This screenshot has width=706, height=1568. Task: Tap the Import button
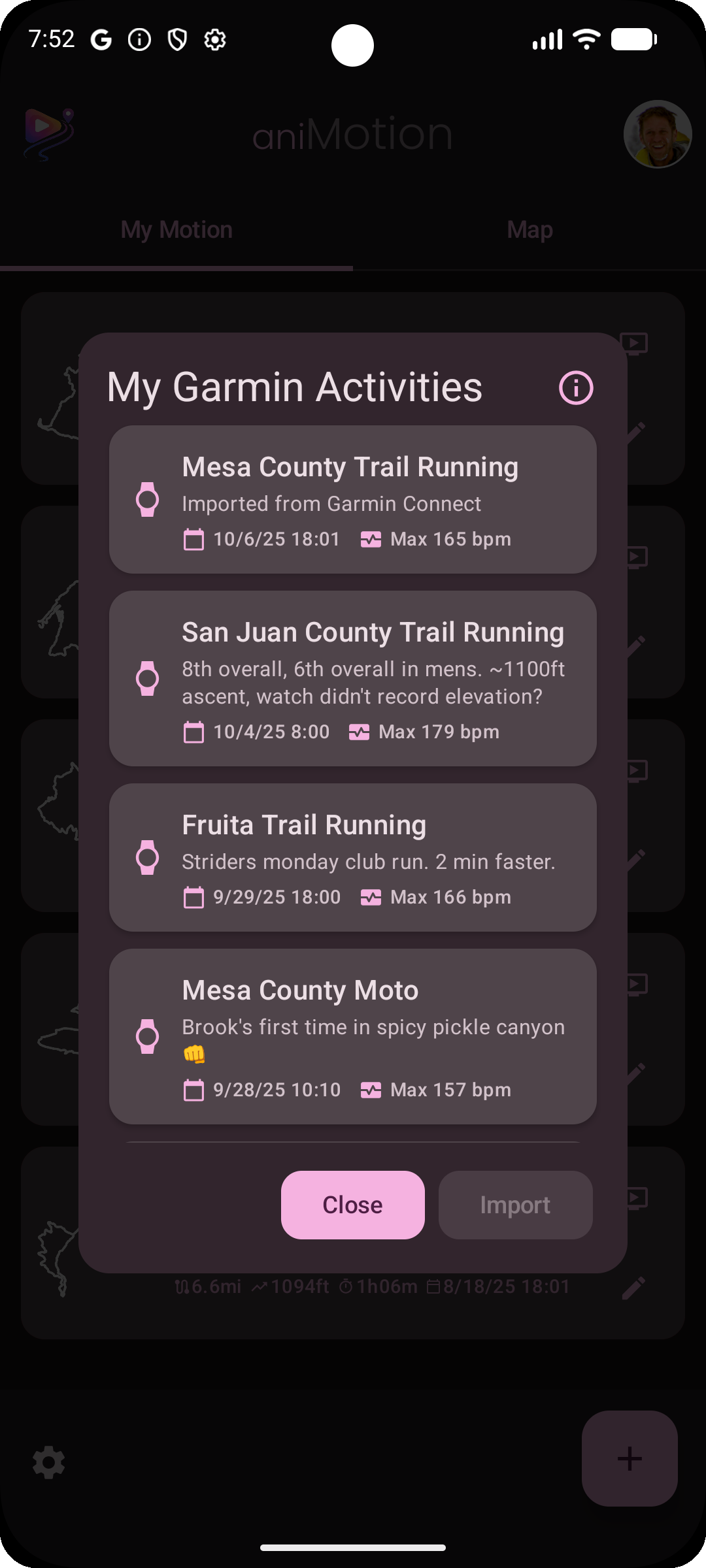click(x=515, y=1205)
